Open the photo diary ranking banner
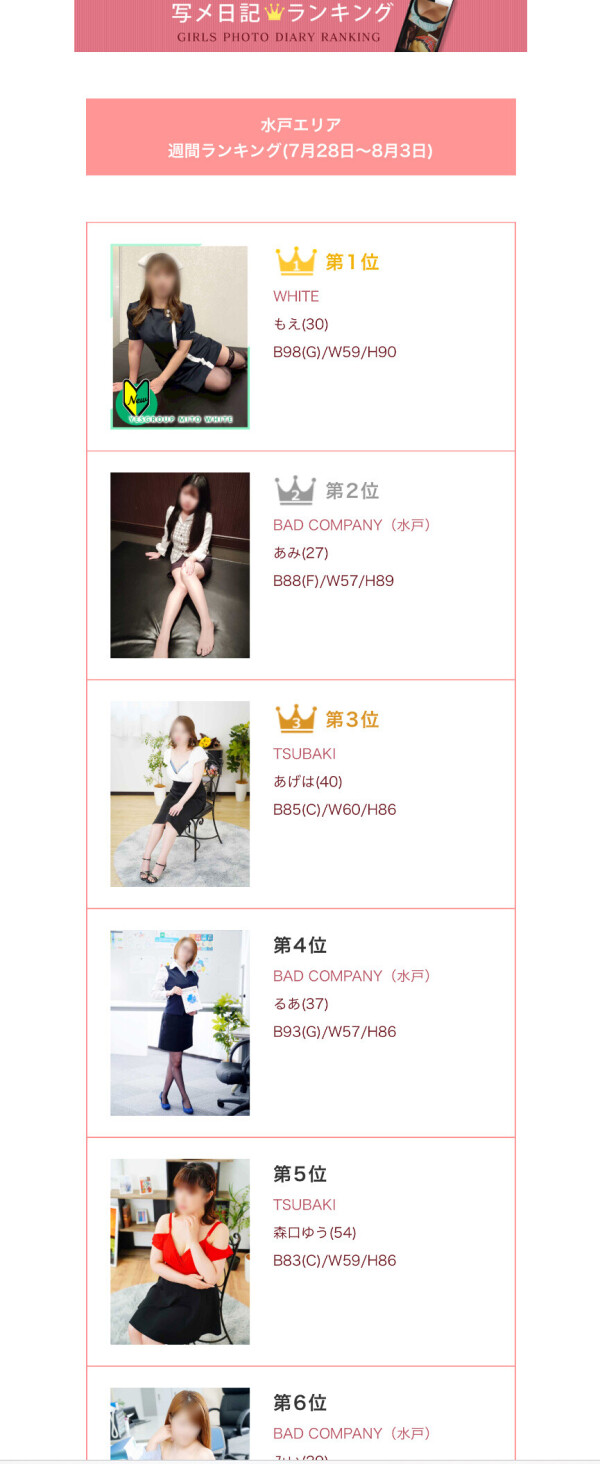The width and height of the screenshot is (600, 1464). point(300,25)
